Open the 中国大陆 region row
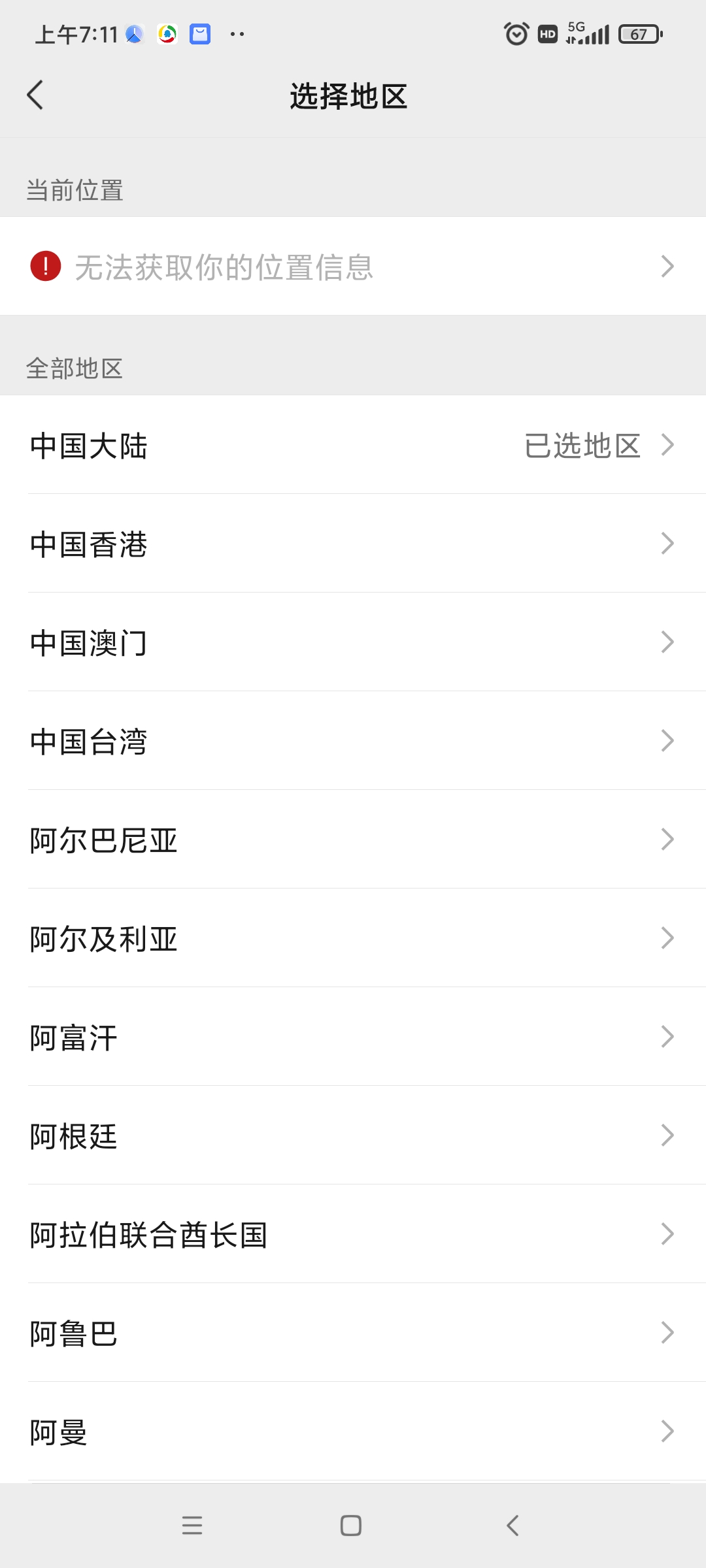Image resolution: width=706 pixels, height=1568 pixels. point(353,446)
